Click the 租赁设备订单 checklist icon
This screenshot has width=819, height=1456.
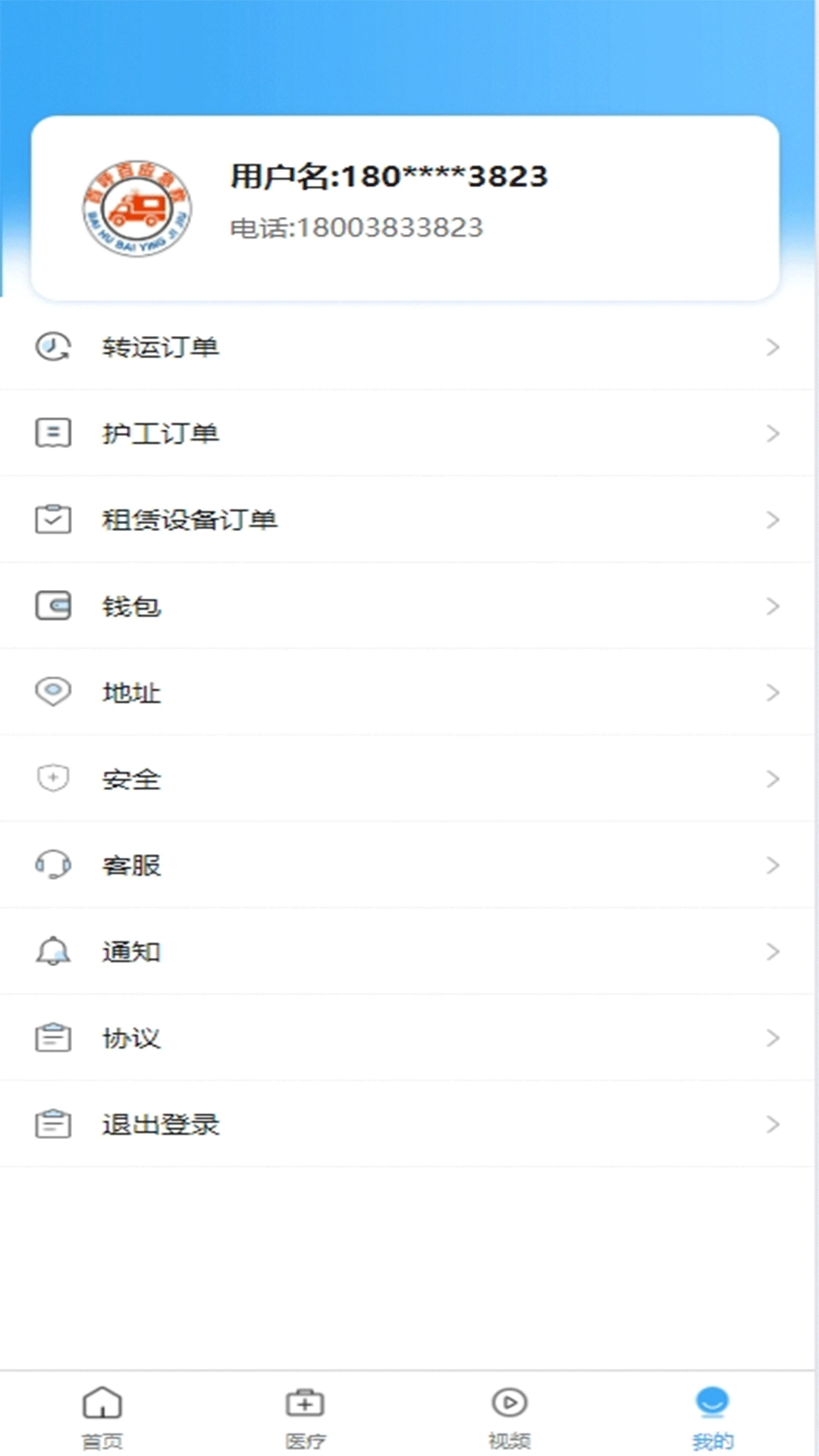tap(52, 520)
